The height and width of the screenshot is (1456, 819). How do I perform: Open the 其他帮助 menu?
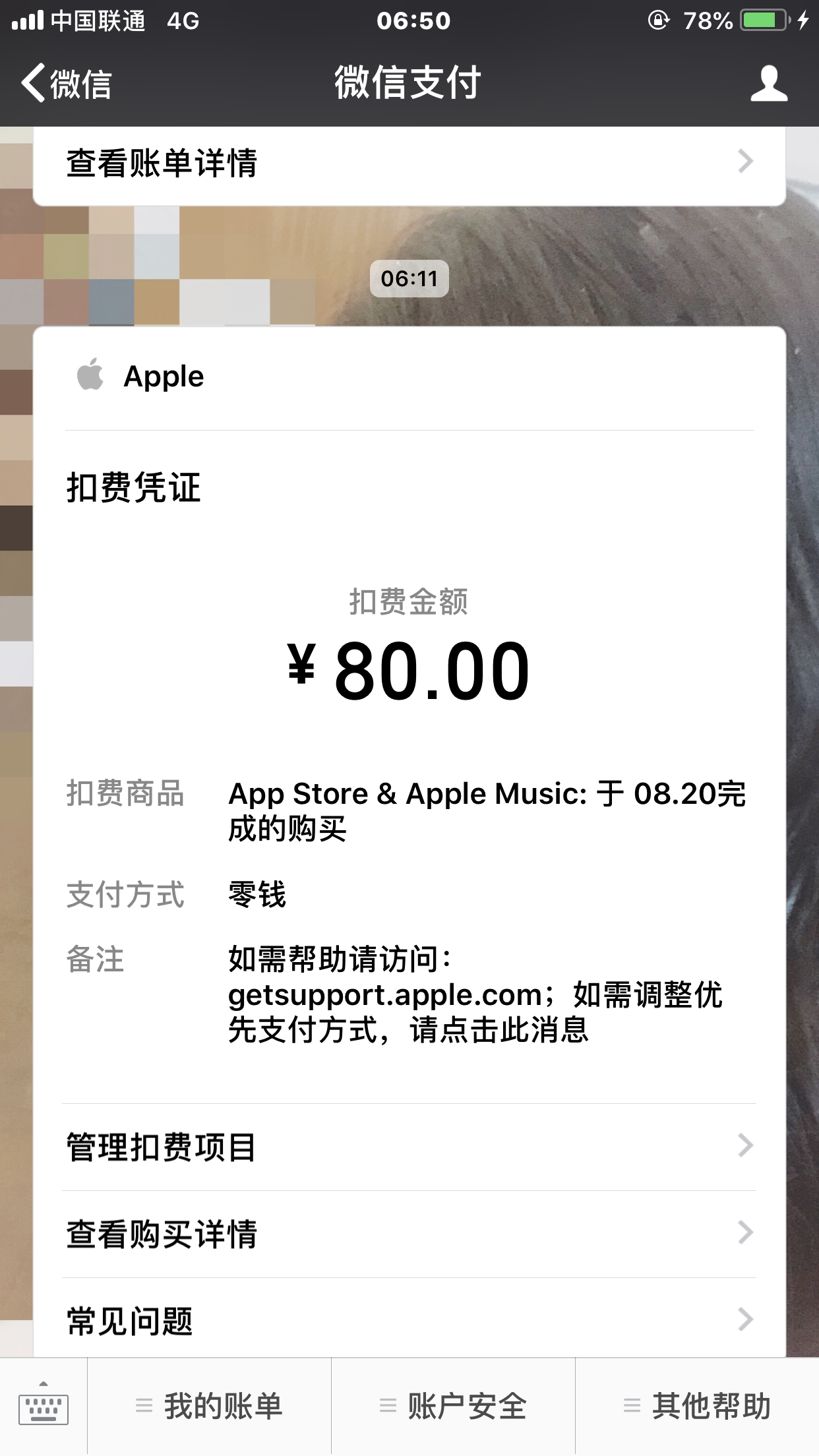pyautogui.click(x=698, y=1407)
